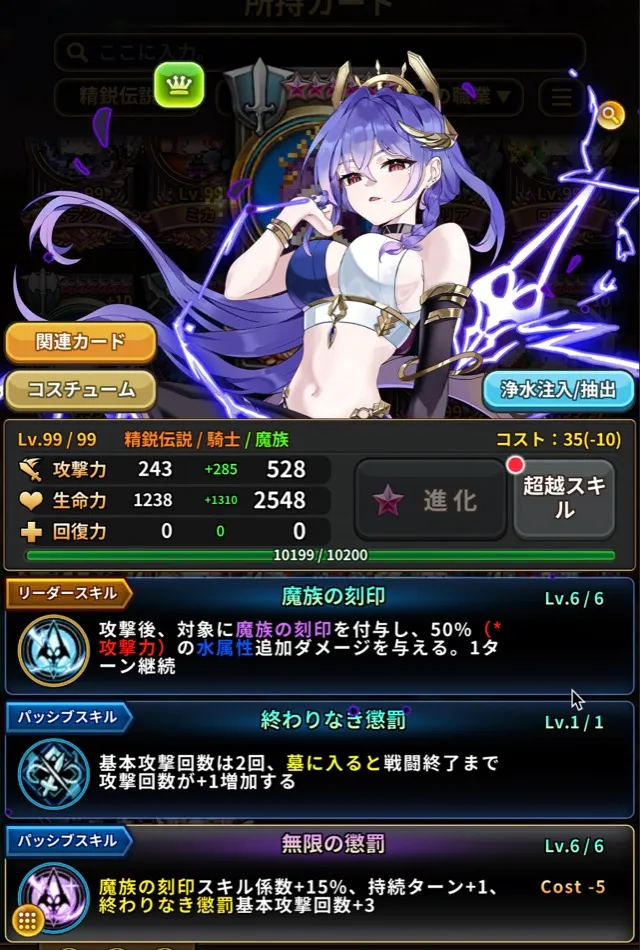The width and height of the screenshot is (640, 950).
Task: Open the コスチューム costume button
Action: pos(81,389)
